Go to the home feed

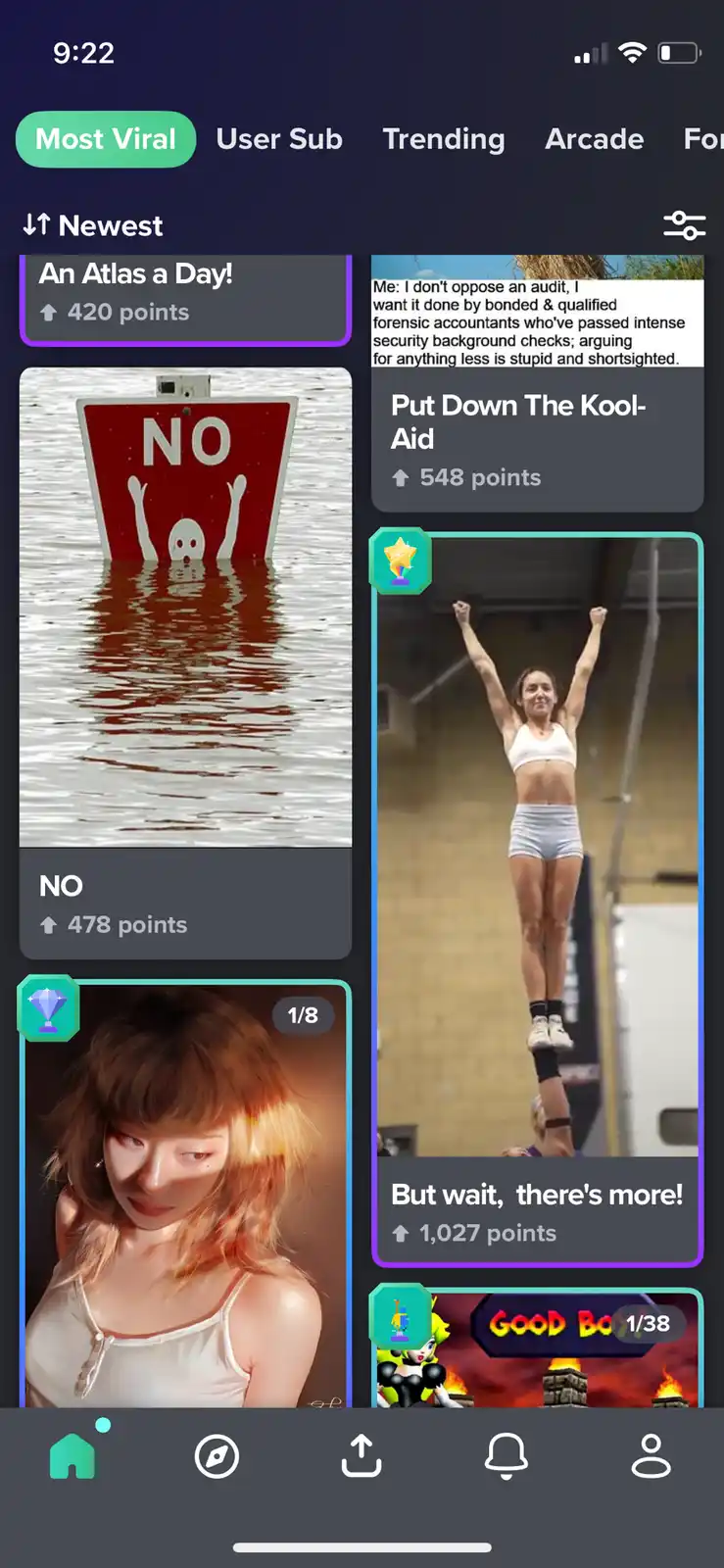click(x=72, y=1455)
